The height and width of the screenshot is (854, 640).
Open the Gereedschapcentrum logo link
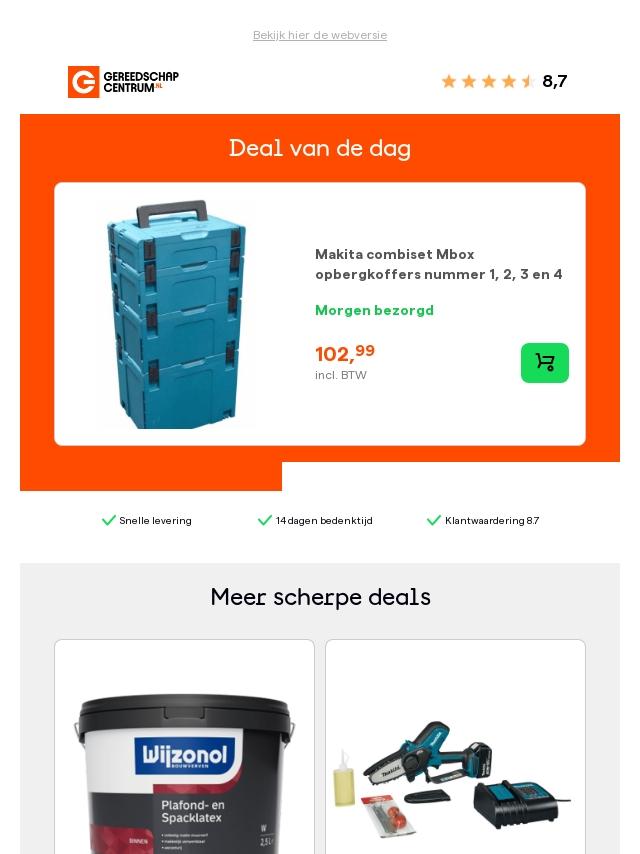pos(123,82)
